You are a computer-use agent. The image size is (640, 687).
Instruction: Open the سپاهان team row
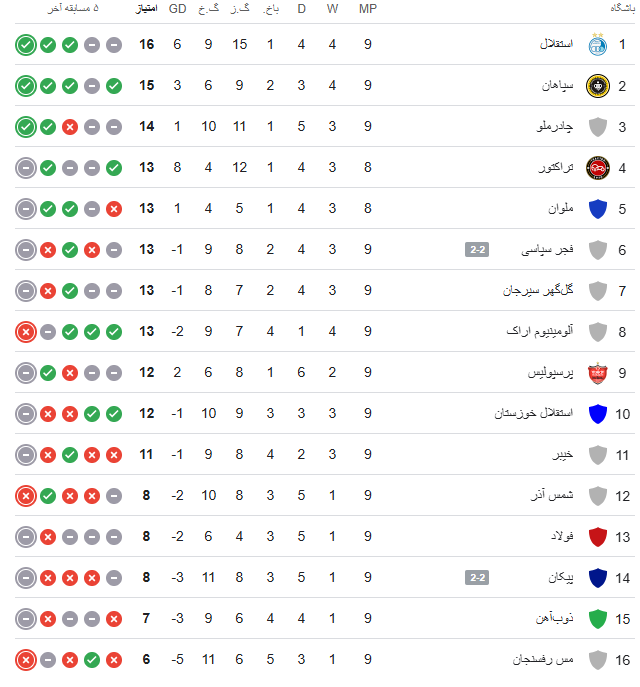pos(556,86)
